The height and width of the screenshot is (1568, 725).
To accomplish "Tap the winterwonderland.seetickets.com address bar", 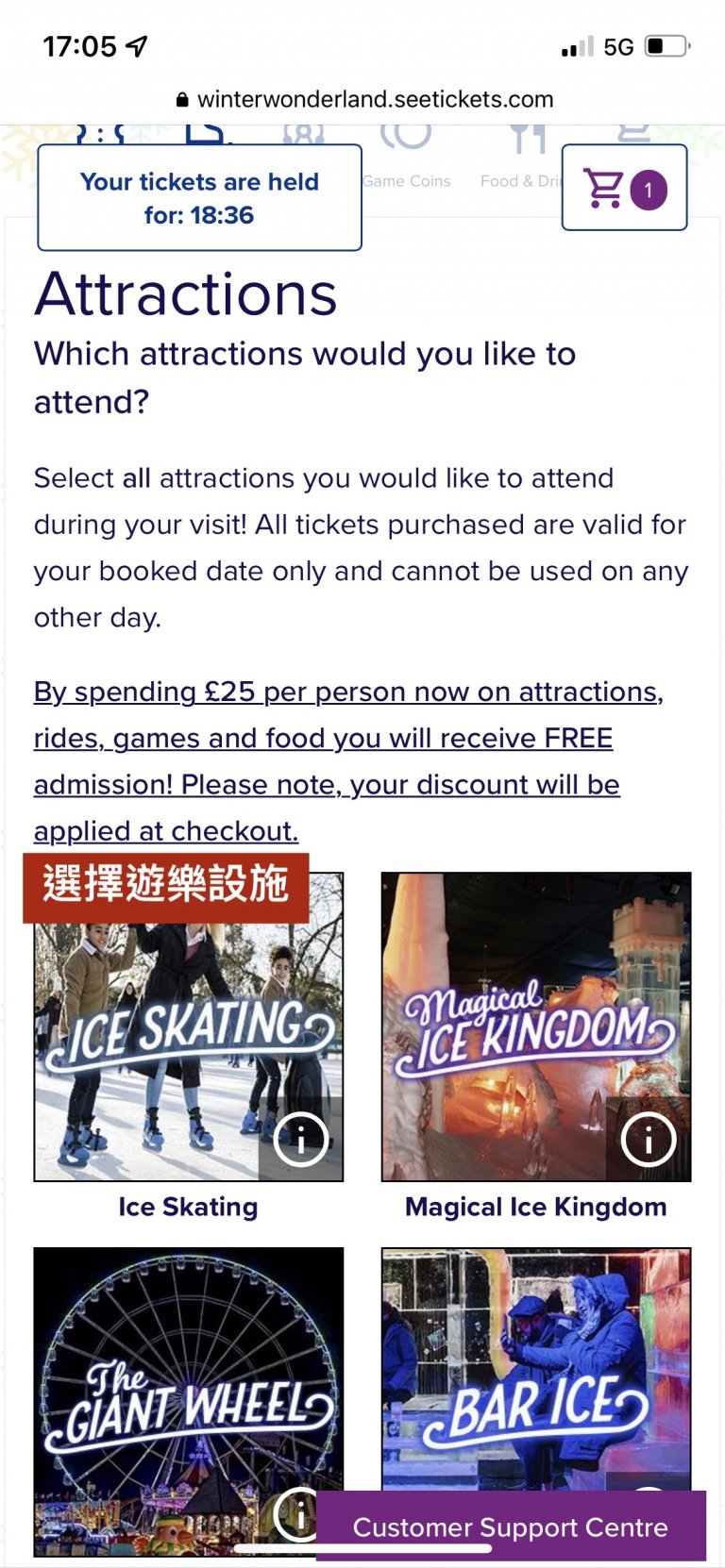I will (375, 99).
